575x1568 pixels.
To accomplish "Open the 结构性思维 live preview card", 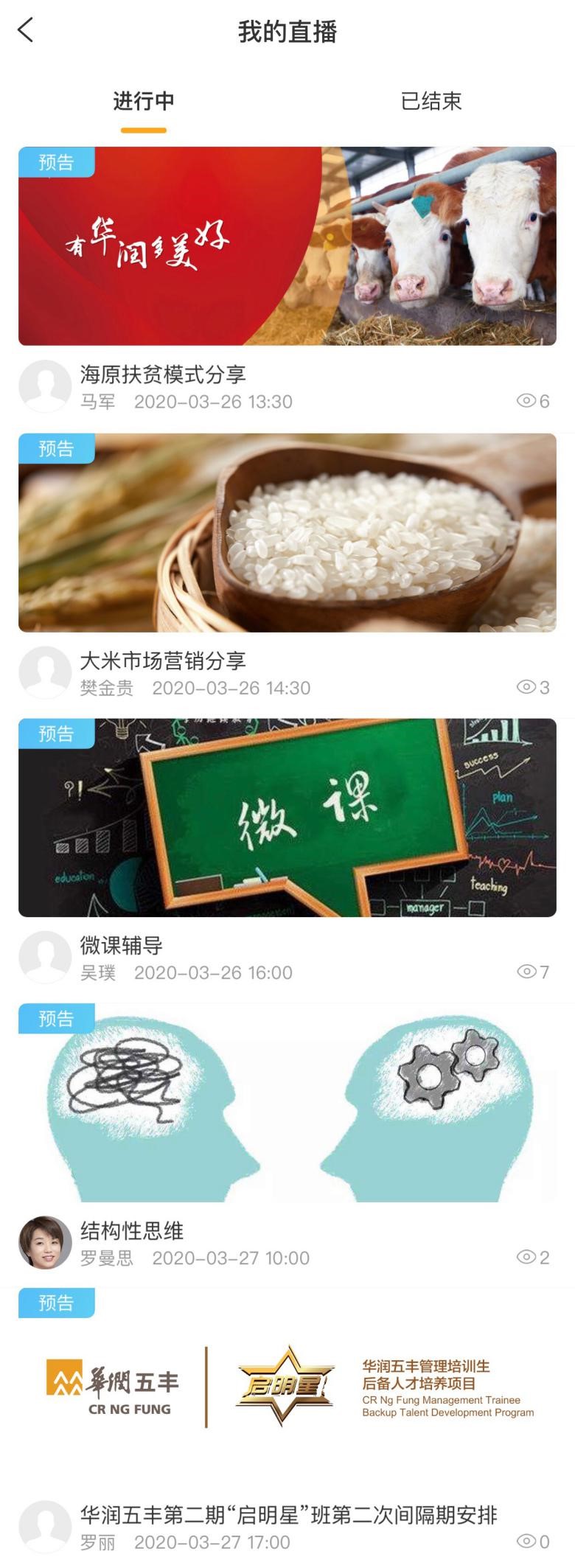I will tap(287, 1103).
